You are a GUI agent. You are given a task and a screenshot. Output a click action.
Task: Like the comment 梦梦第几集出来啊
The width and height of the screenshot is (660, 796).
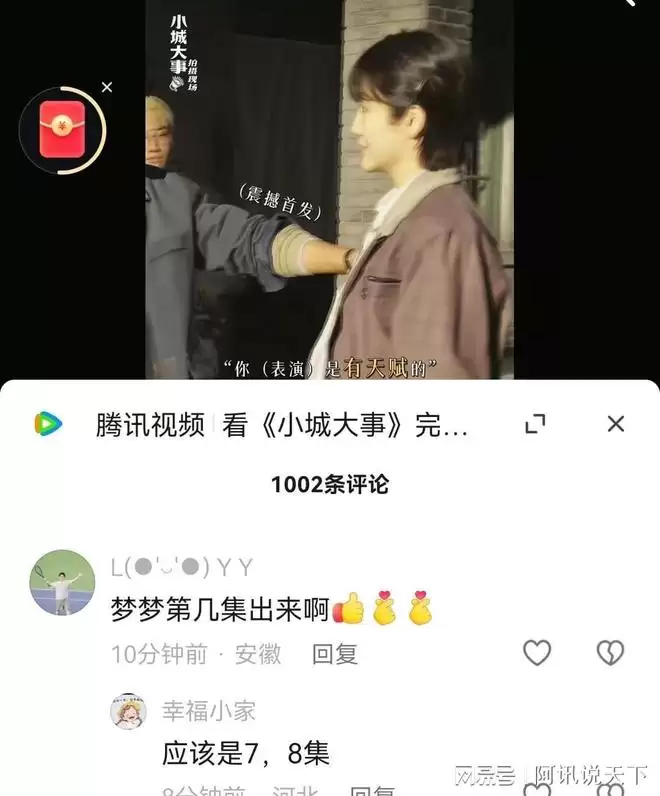click(537, 653)
